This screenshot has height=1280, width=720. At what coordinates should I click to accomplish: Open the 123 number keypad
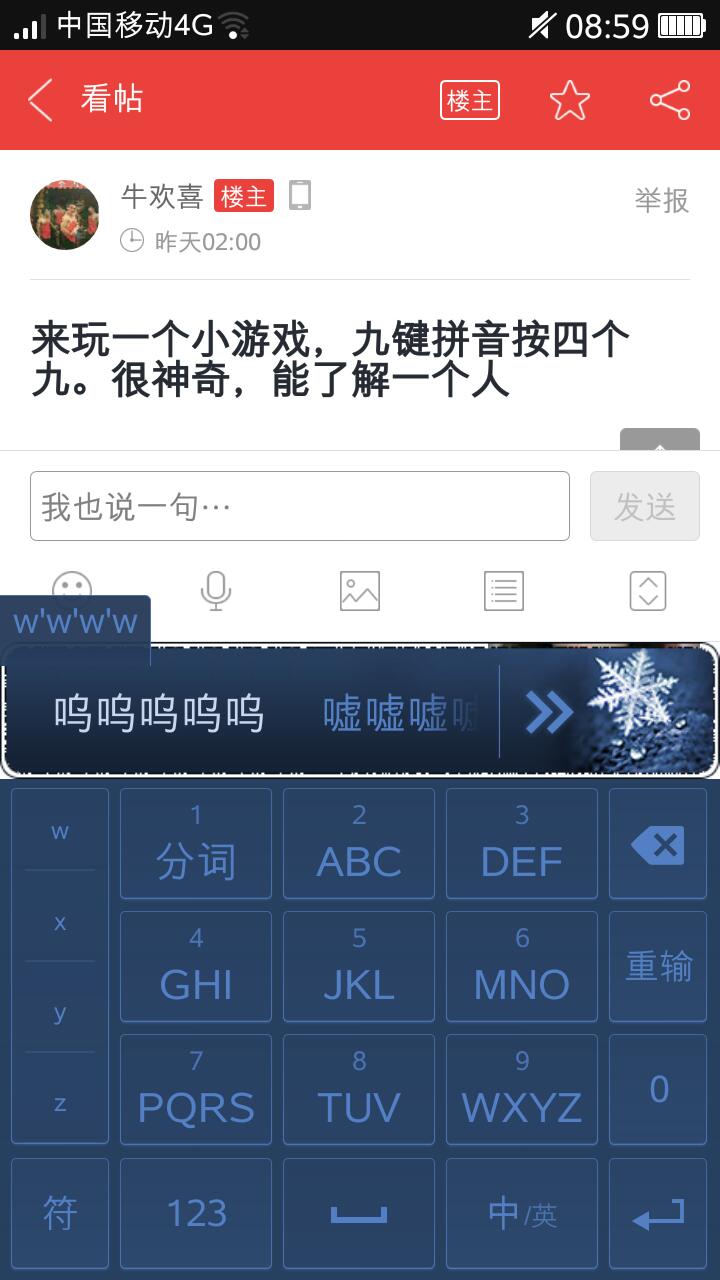[196, 1213]
